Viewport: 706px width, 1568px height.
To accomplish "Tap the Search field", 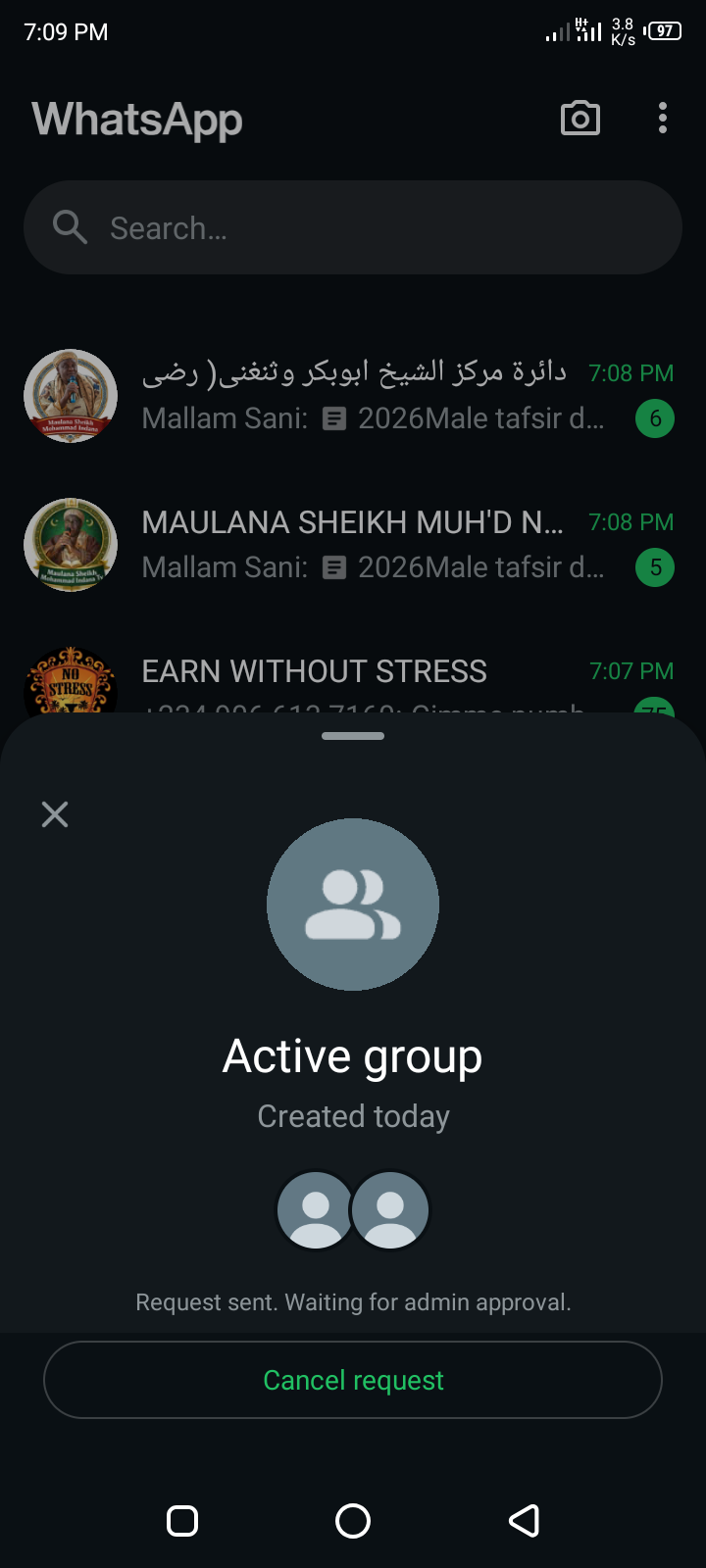I will [353, 227].
